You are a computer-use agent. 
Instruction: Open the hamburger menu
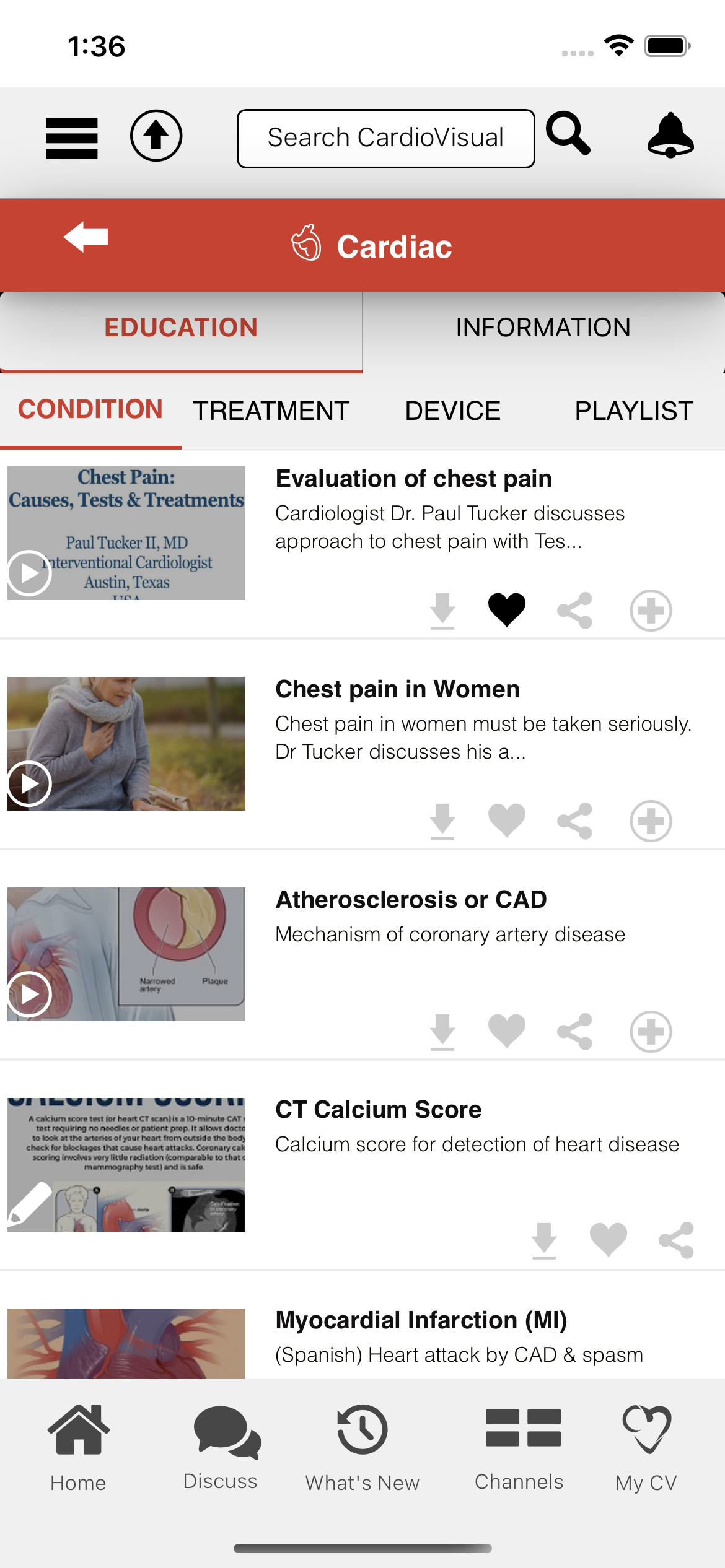pyautogui.click(x=71, y=137)
